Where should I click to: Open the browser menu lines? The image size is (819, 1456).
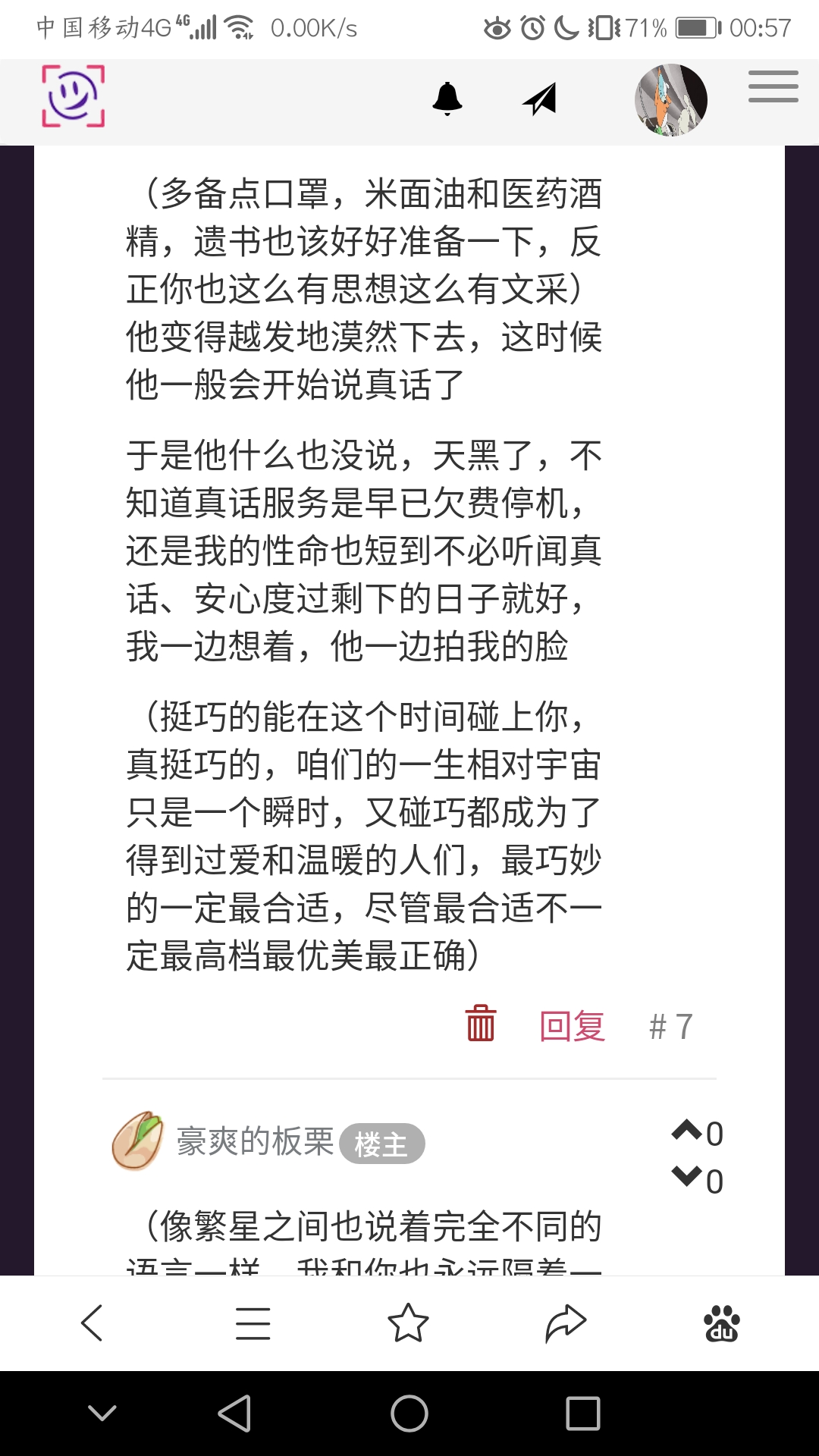click(x=253, y=1323)
